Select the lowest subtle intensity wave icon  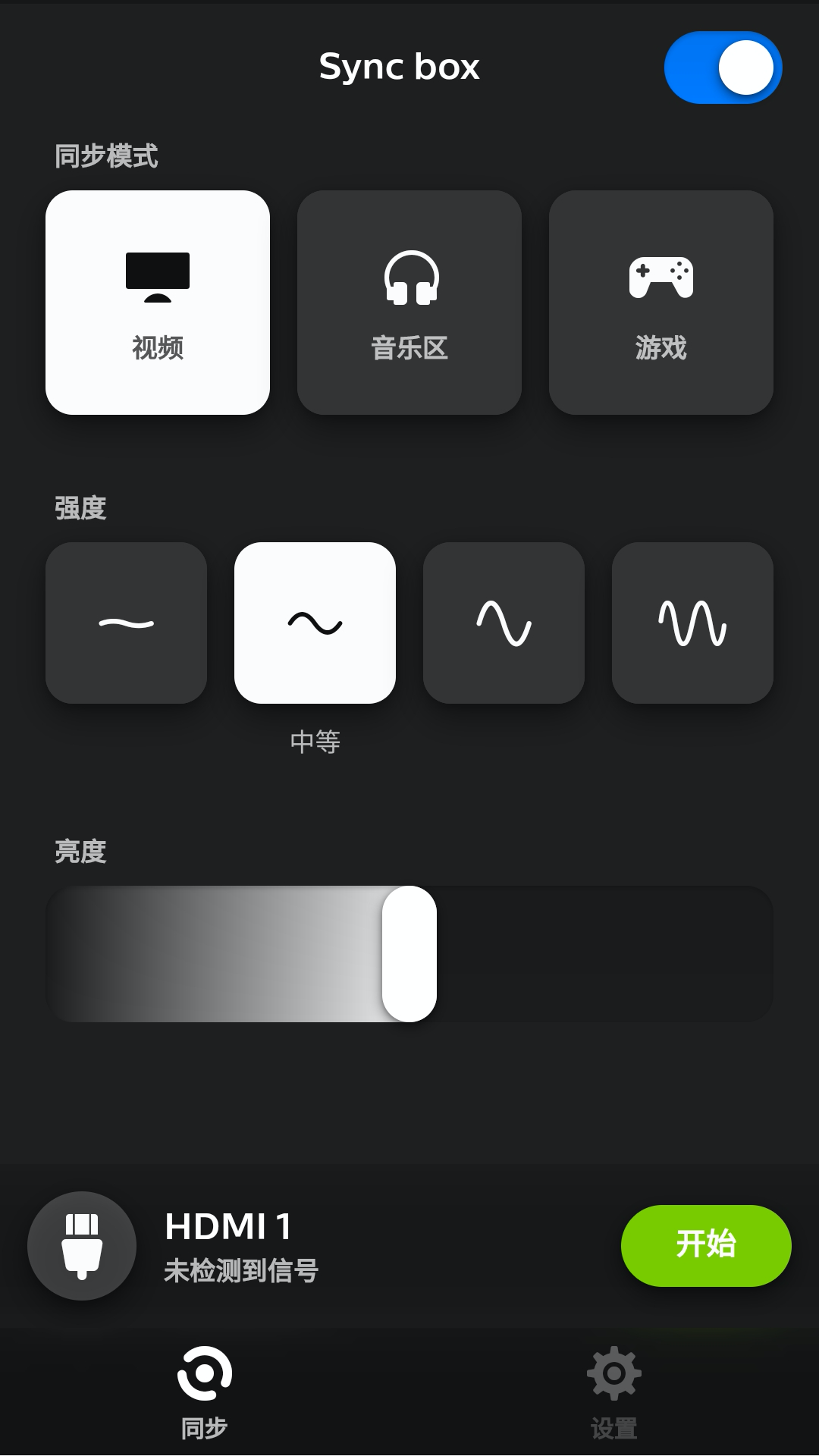pyautogui.click(x=126, y=622)
